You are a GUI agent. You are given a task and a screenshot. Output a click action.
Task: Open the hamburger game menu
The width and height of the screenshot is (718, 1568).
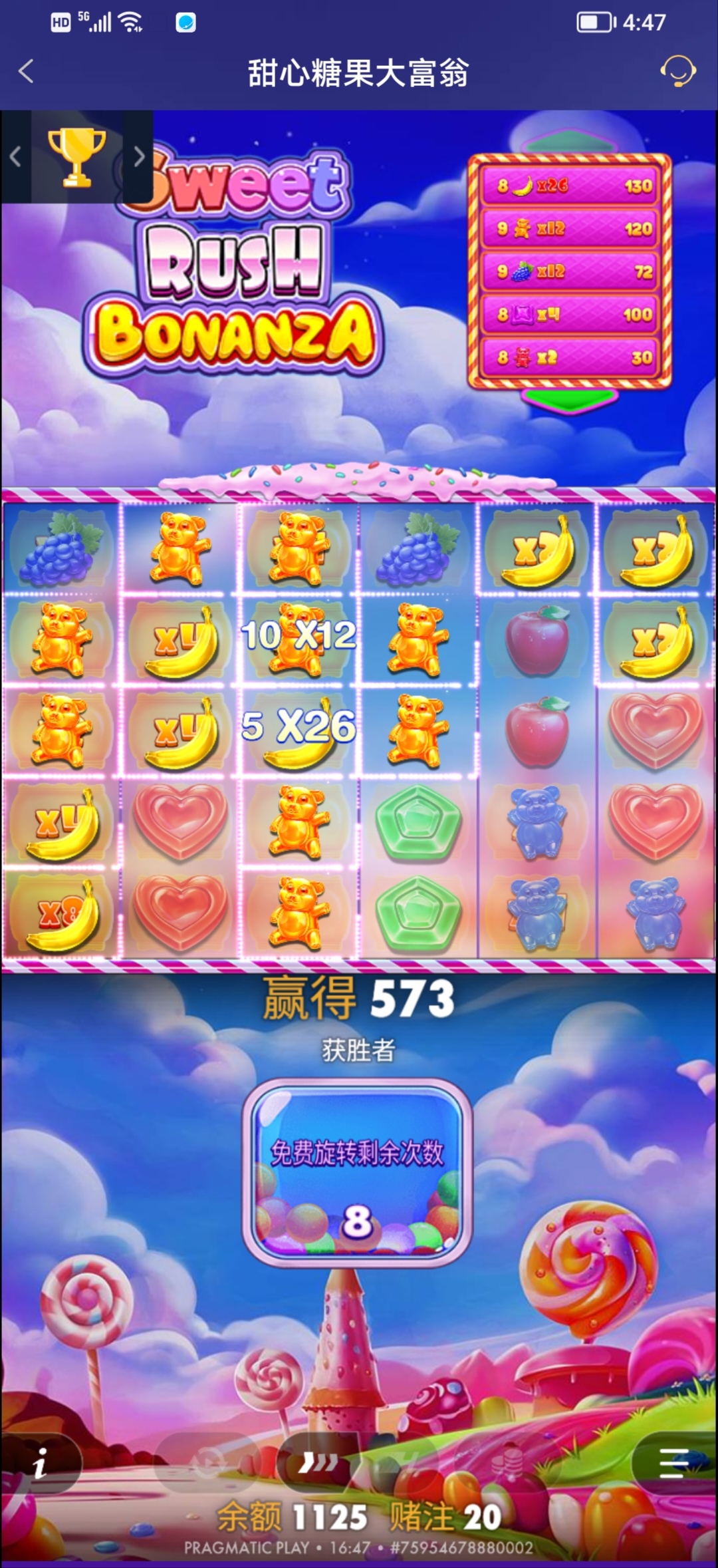point(673,1464)
